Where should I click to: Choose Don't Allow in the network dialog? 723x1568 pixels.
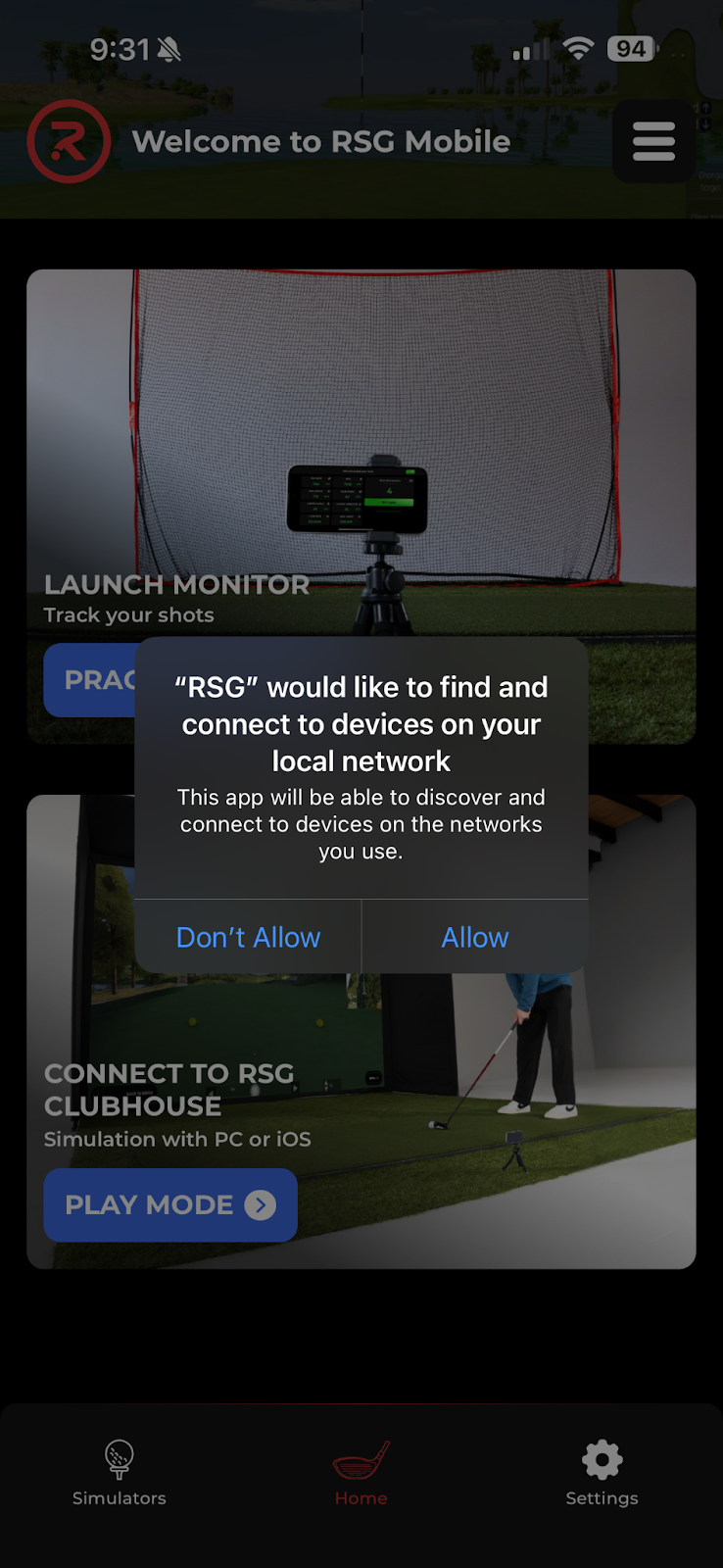248,938
